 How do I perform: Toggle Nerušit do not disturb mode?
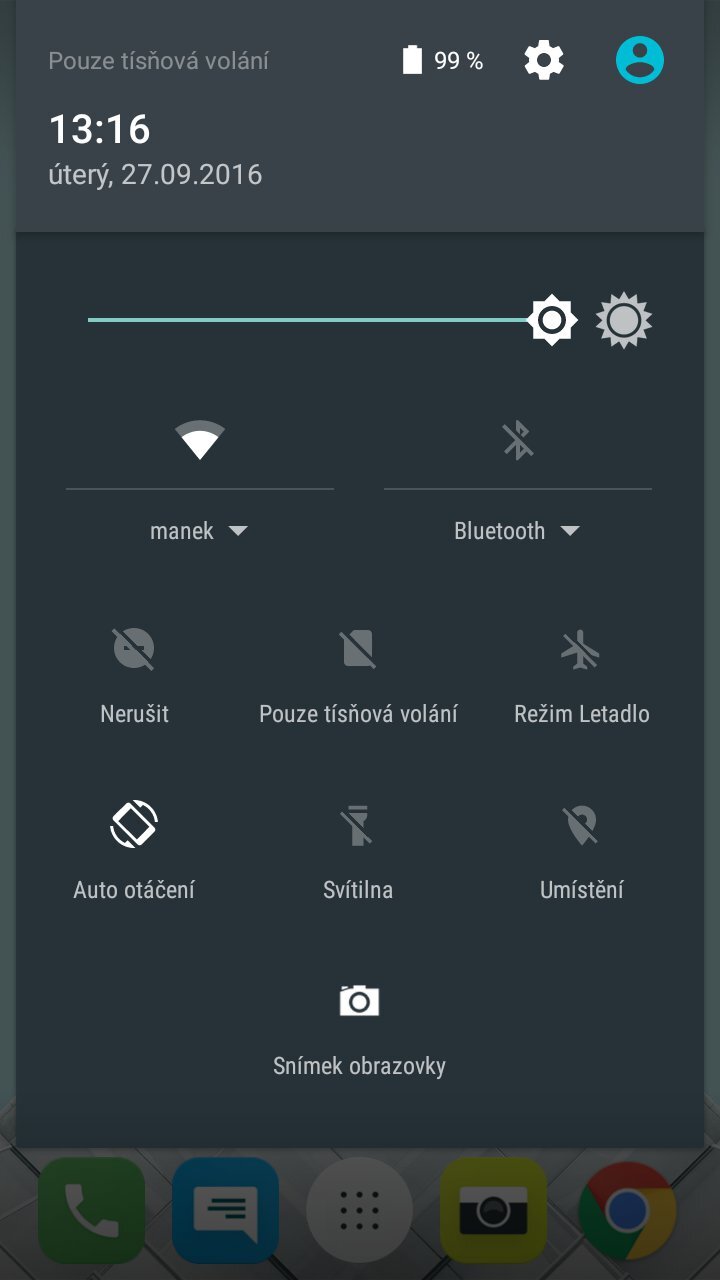click(x=133, y=648)
